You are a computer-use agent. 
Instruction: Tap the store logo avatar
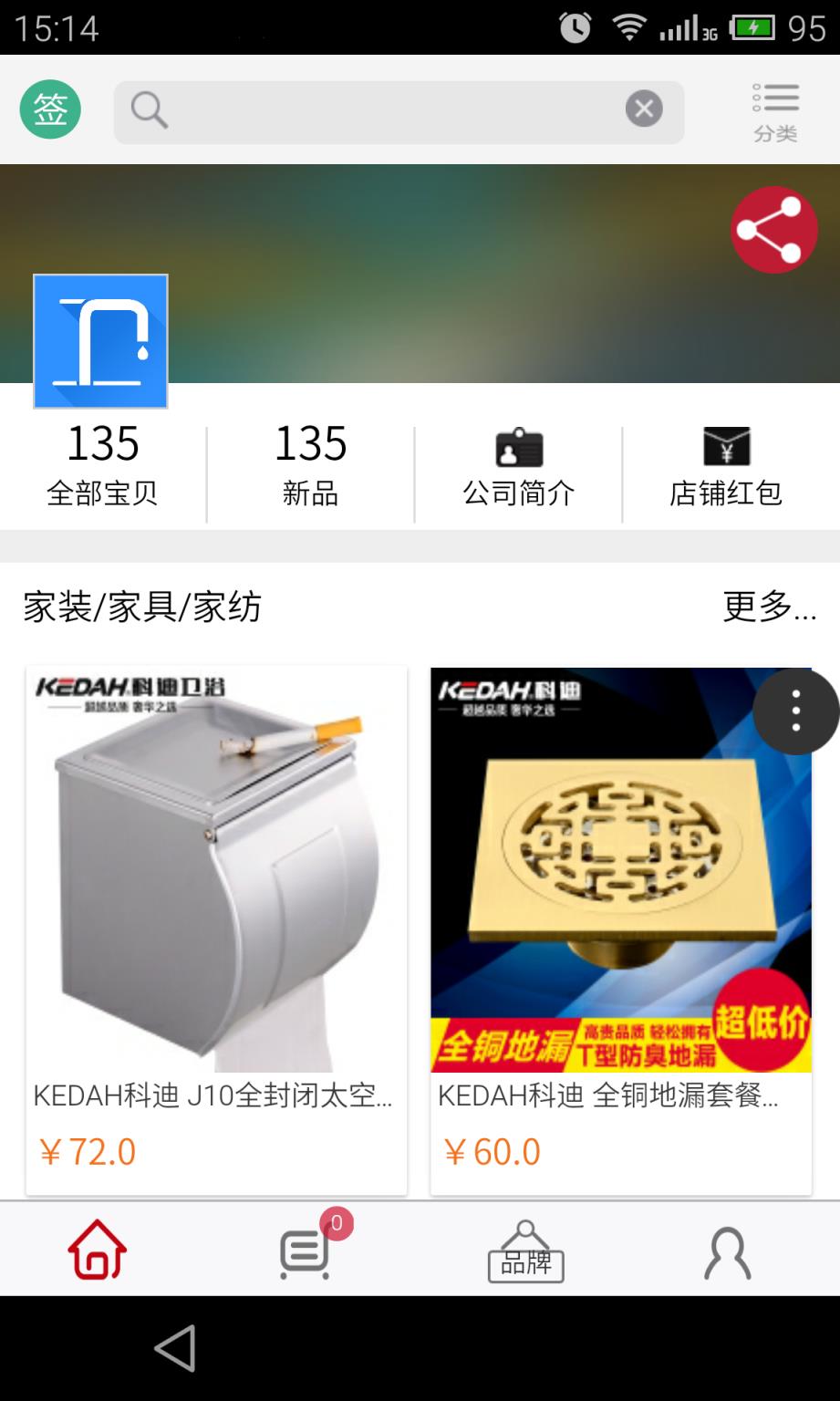[x=100, y=341]
